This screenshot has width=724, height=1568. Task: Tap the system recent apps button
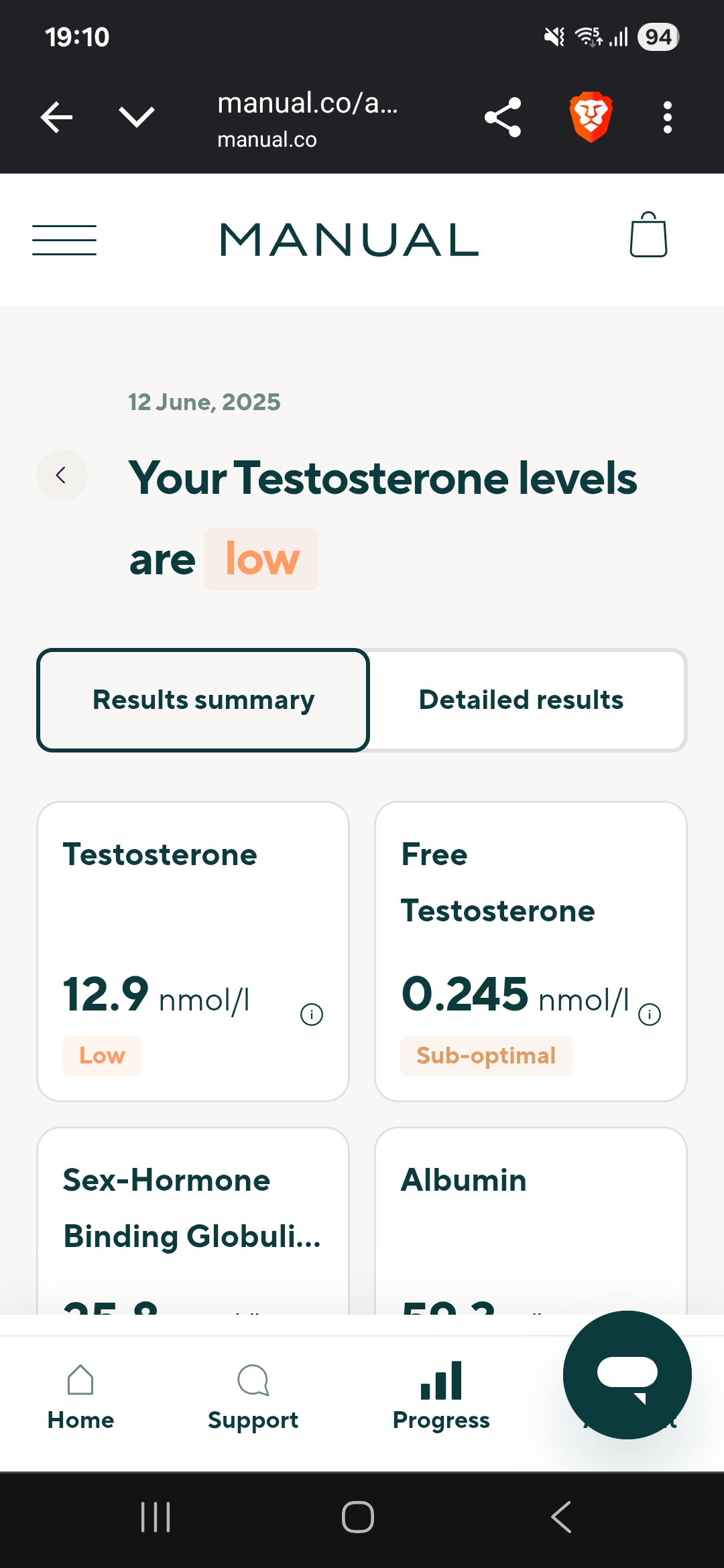pyautogui.click(x=156, y=1517)
